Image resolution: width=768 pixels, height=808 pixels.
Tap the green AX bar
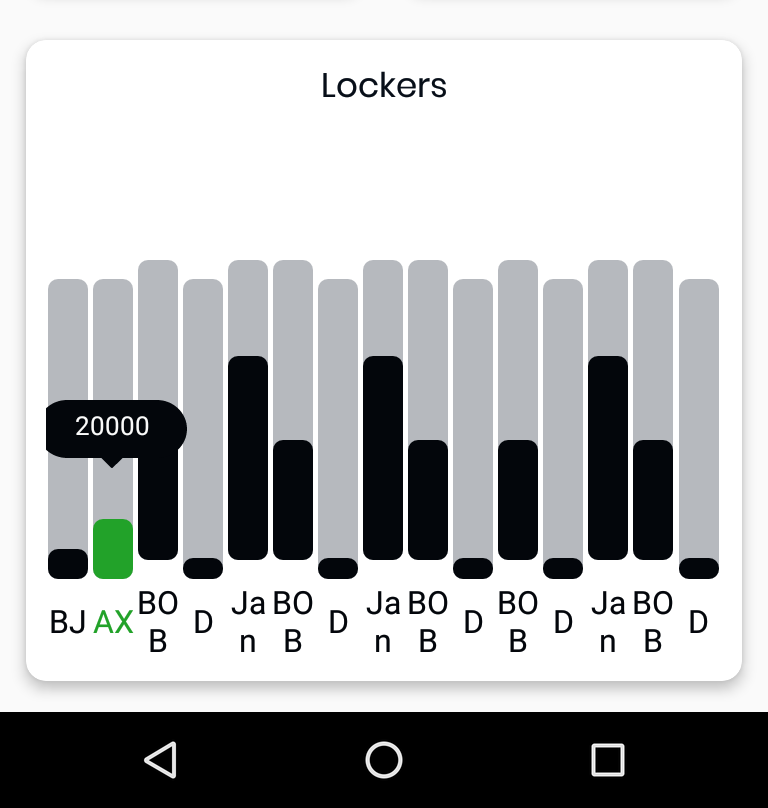[113, 549]
